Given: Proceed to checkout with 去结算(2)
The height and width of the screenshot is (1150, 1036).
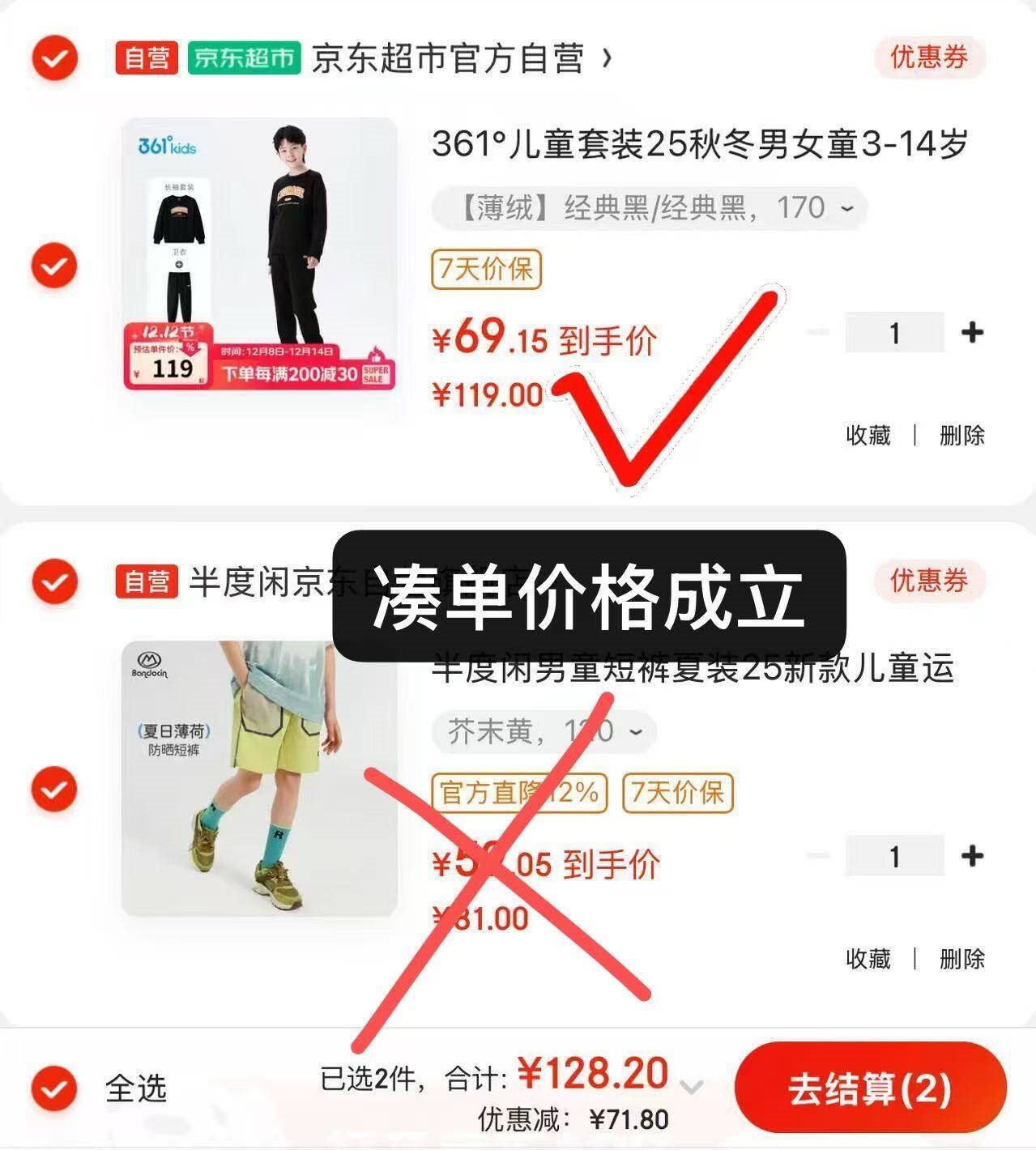Looking at the screenshot, I should [x=869, y=1088].
